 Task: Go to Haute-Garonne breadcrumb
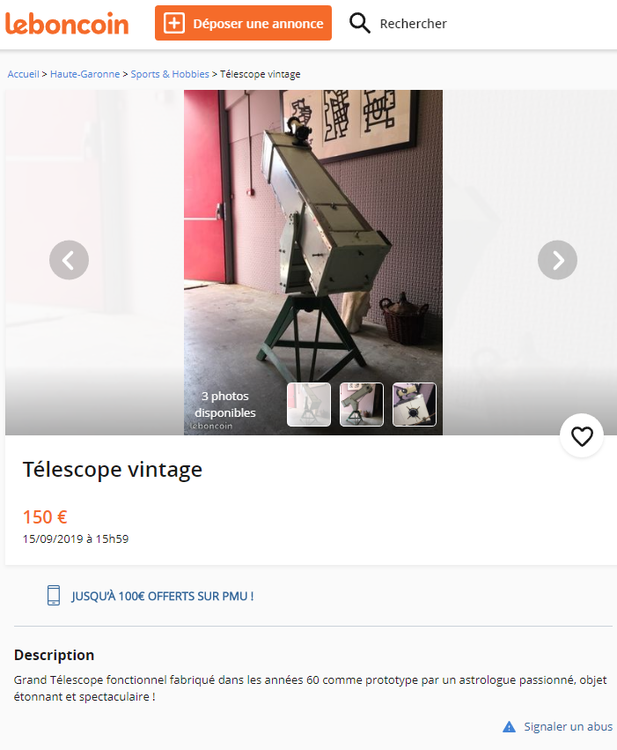tap(85, 74)
